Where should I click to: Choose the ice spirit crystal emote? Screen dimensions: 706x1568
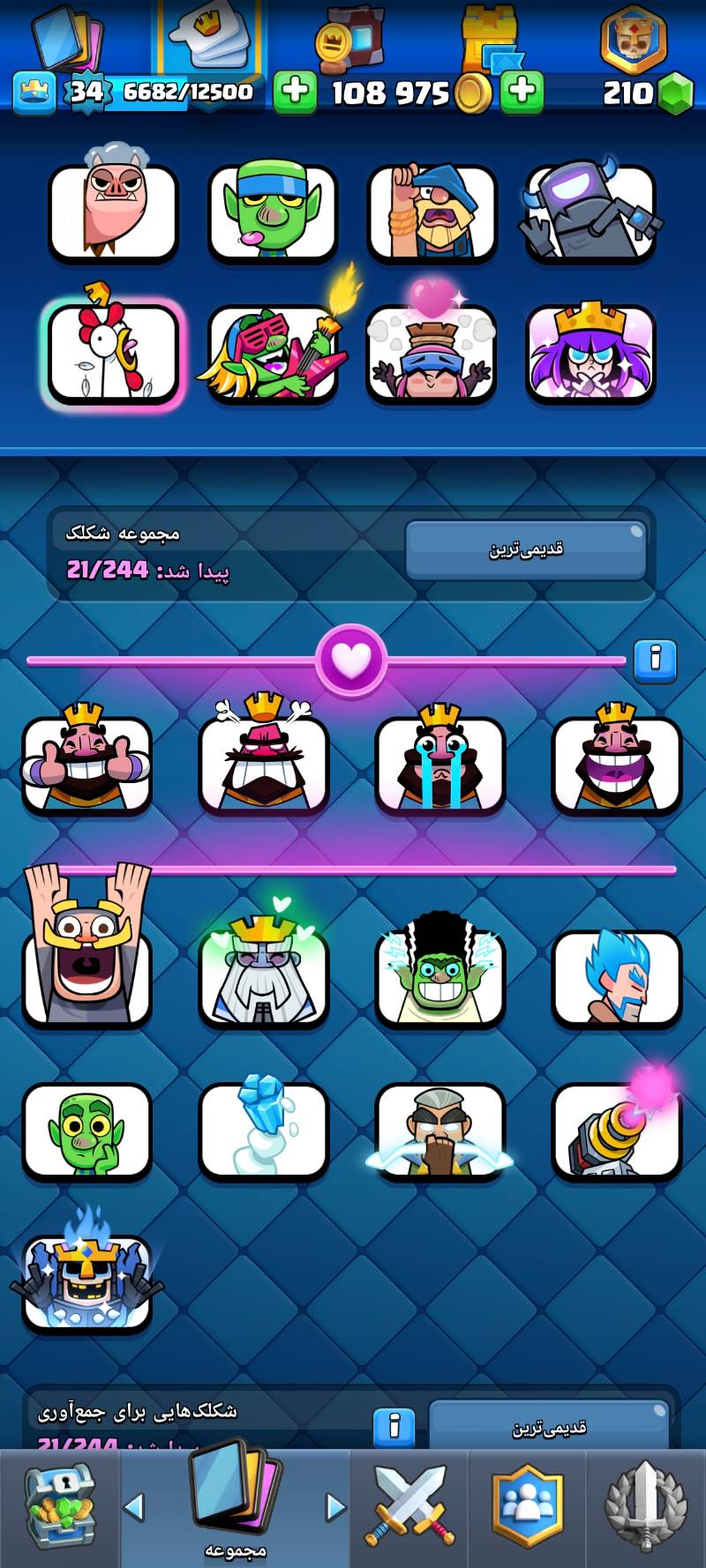pyautogui.click(x=263, y=1131)
